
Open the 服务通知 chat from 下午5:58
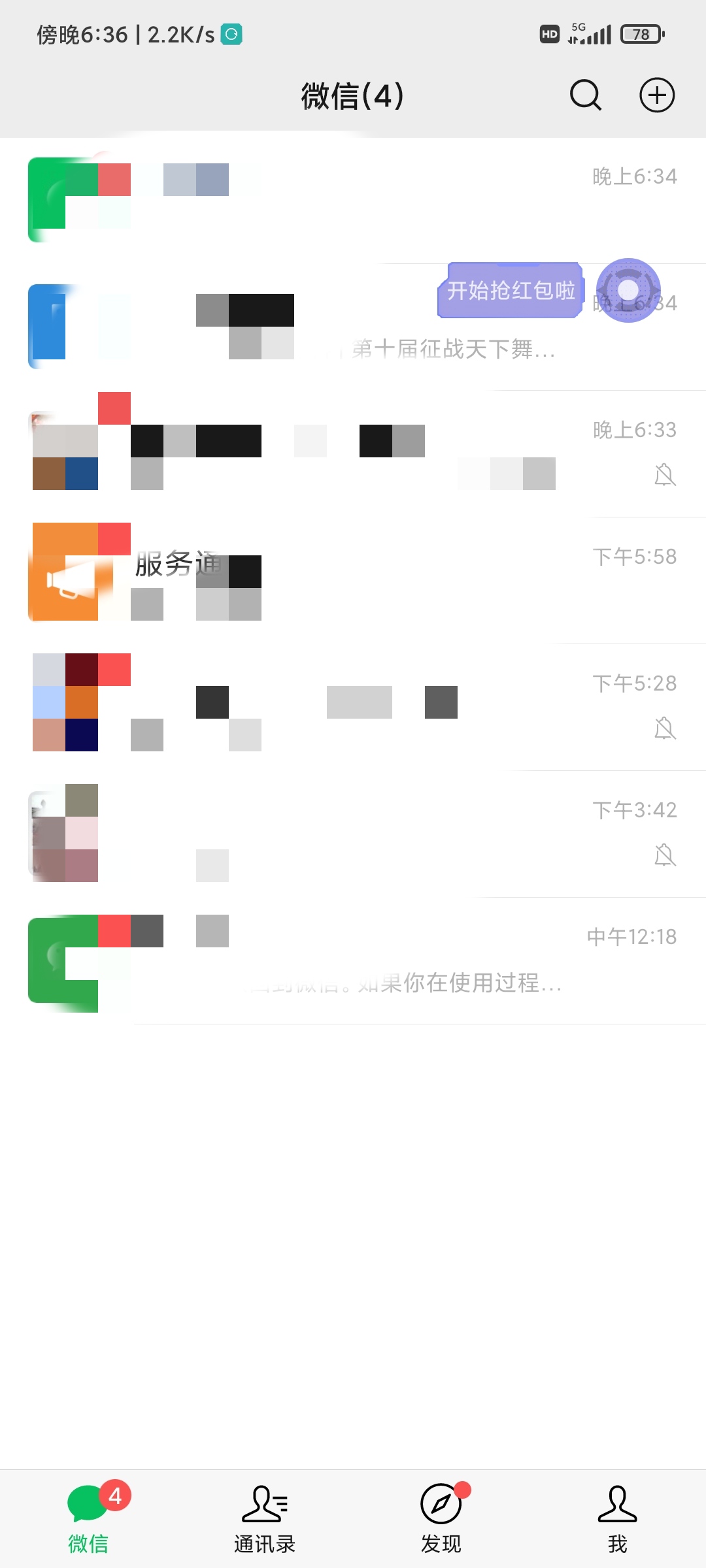coord(353,581)
